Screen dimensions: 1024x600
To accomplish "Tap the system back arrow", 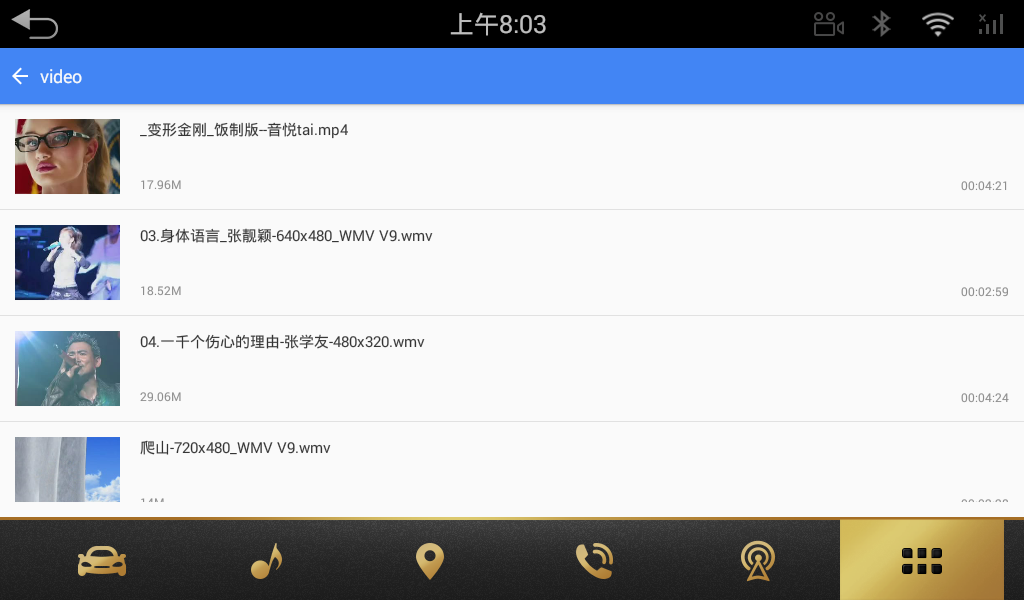I will click(35, 24).
